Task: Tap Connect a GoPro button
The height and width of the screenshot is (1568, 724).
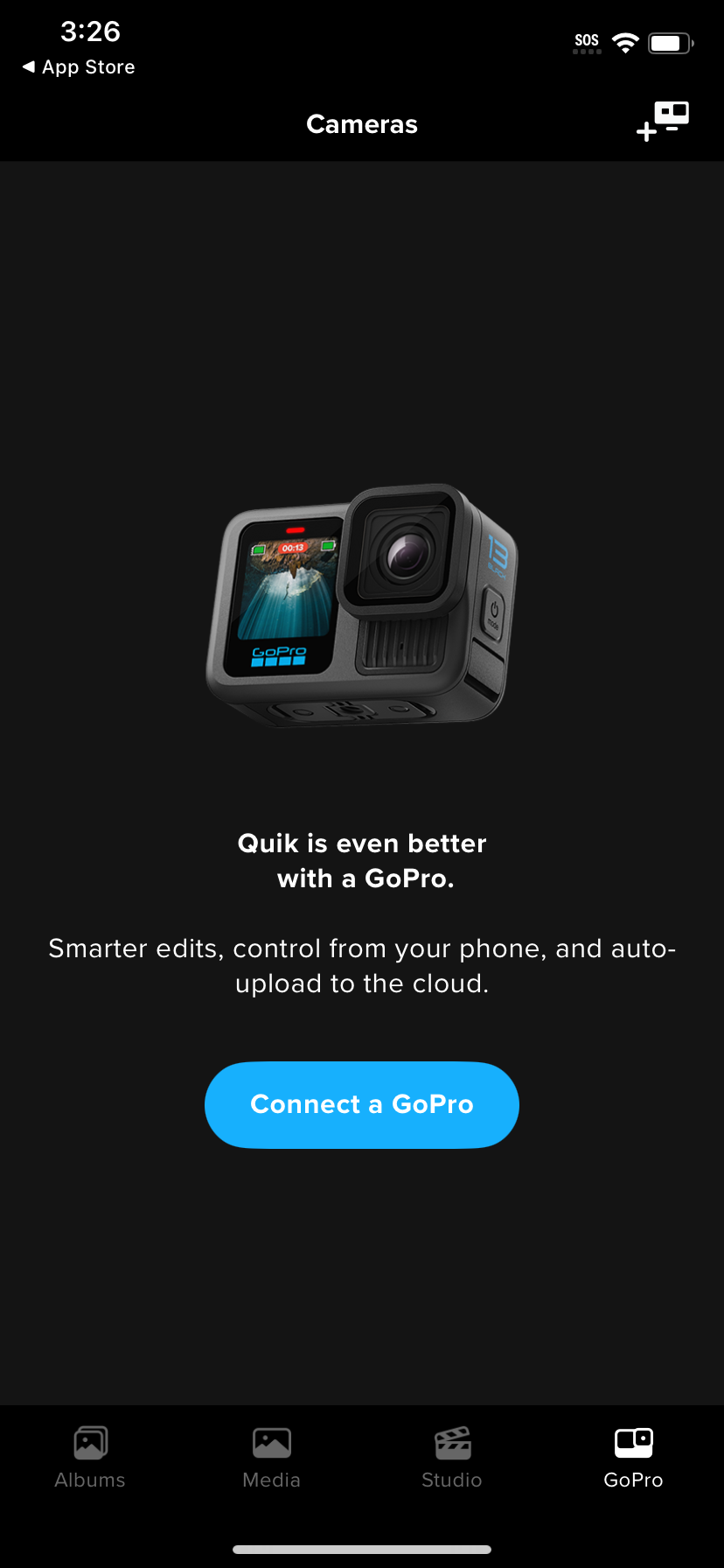Action: pyautogui.click(x=362, y=1104)
